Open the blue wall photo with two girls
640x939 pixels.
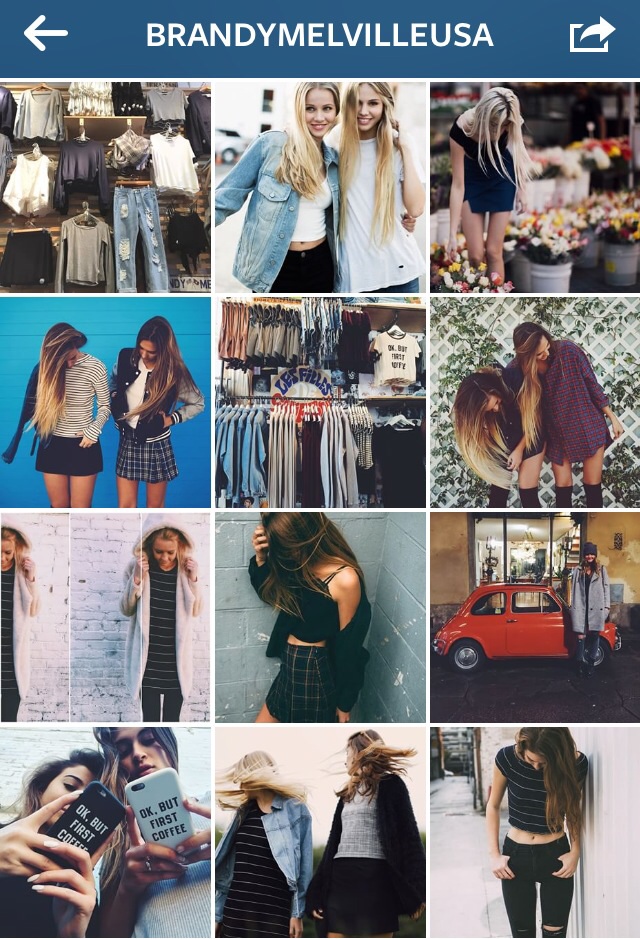(105, 402)
